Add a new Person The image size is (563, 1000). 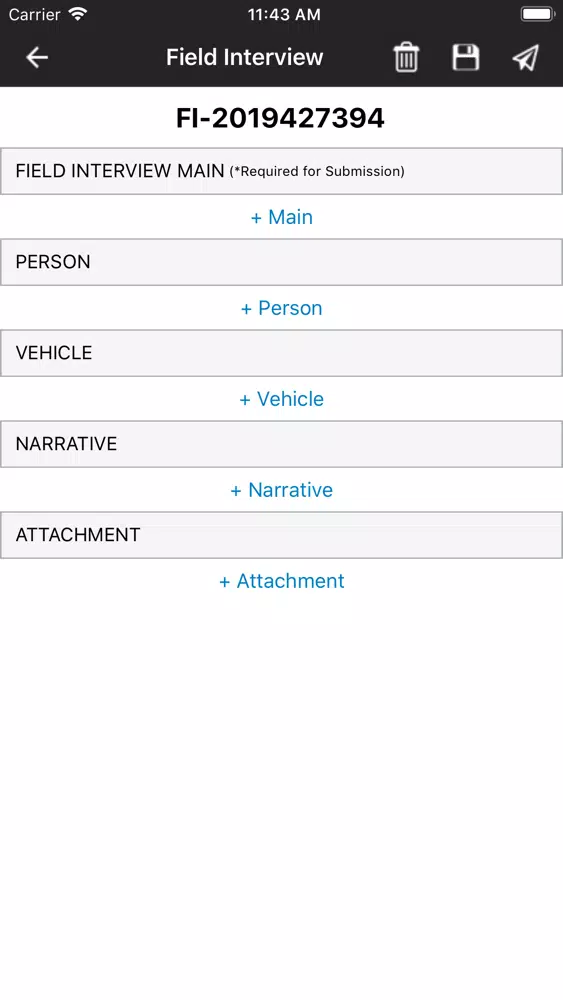click(x=282, y=308)
